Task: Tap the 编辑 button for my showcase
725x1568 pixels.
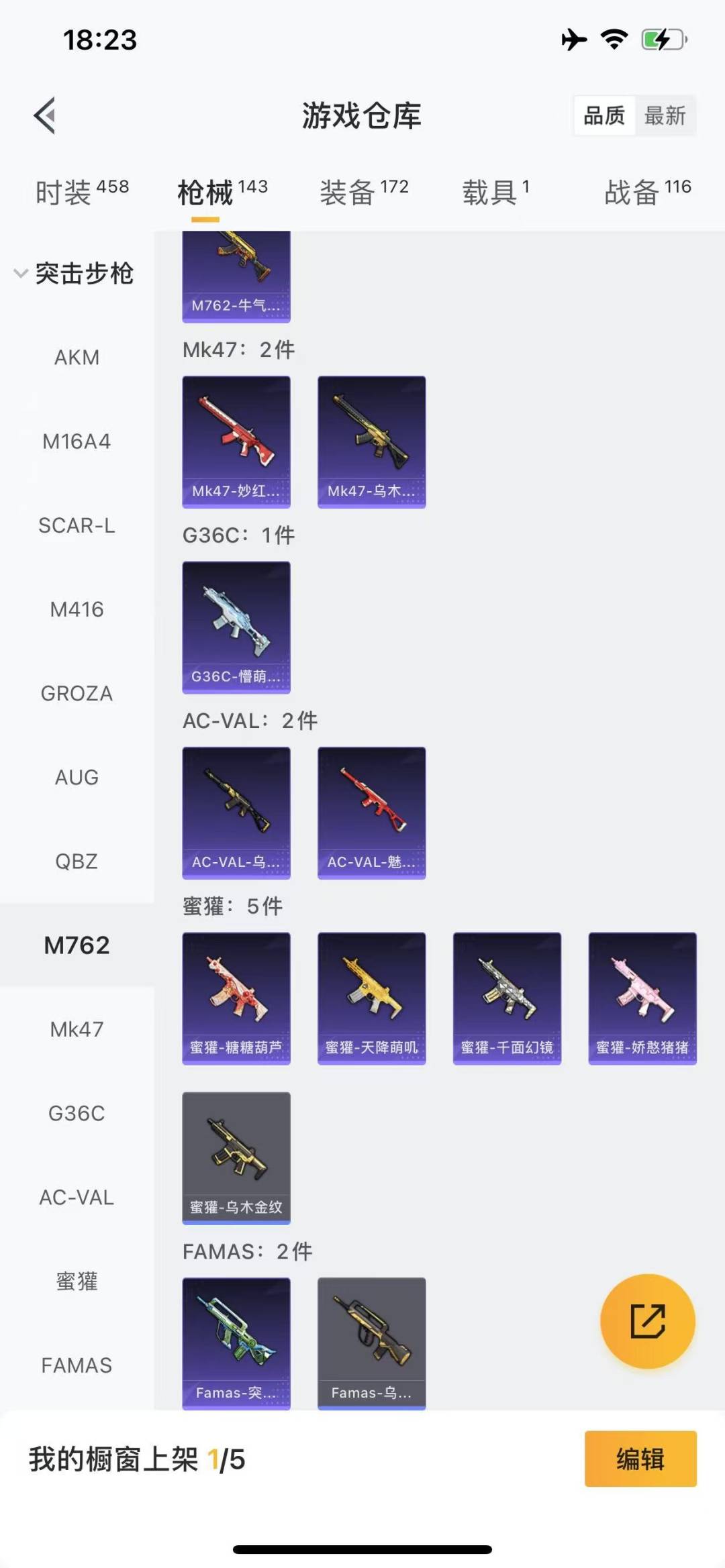Action: coord(640,1459)
